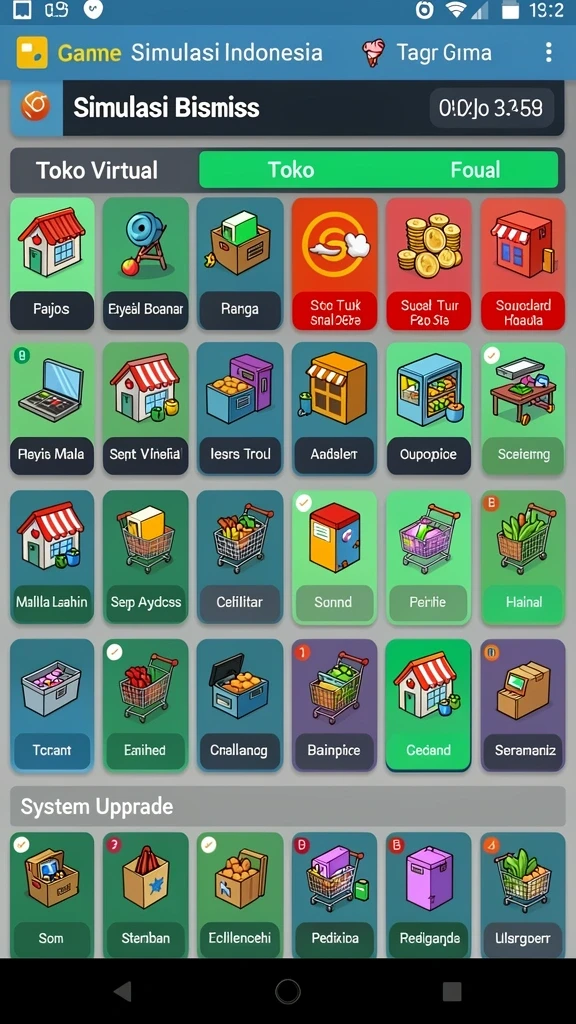The width and height of the screenshot is (576, 1024).
Task: Open the Pajos shop tile
Action: 52,264
